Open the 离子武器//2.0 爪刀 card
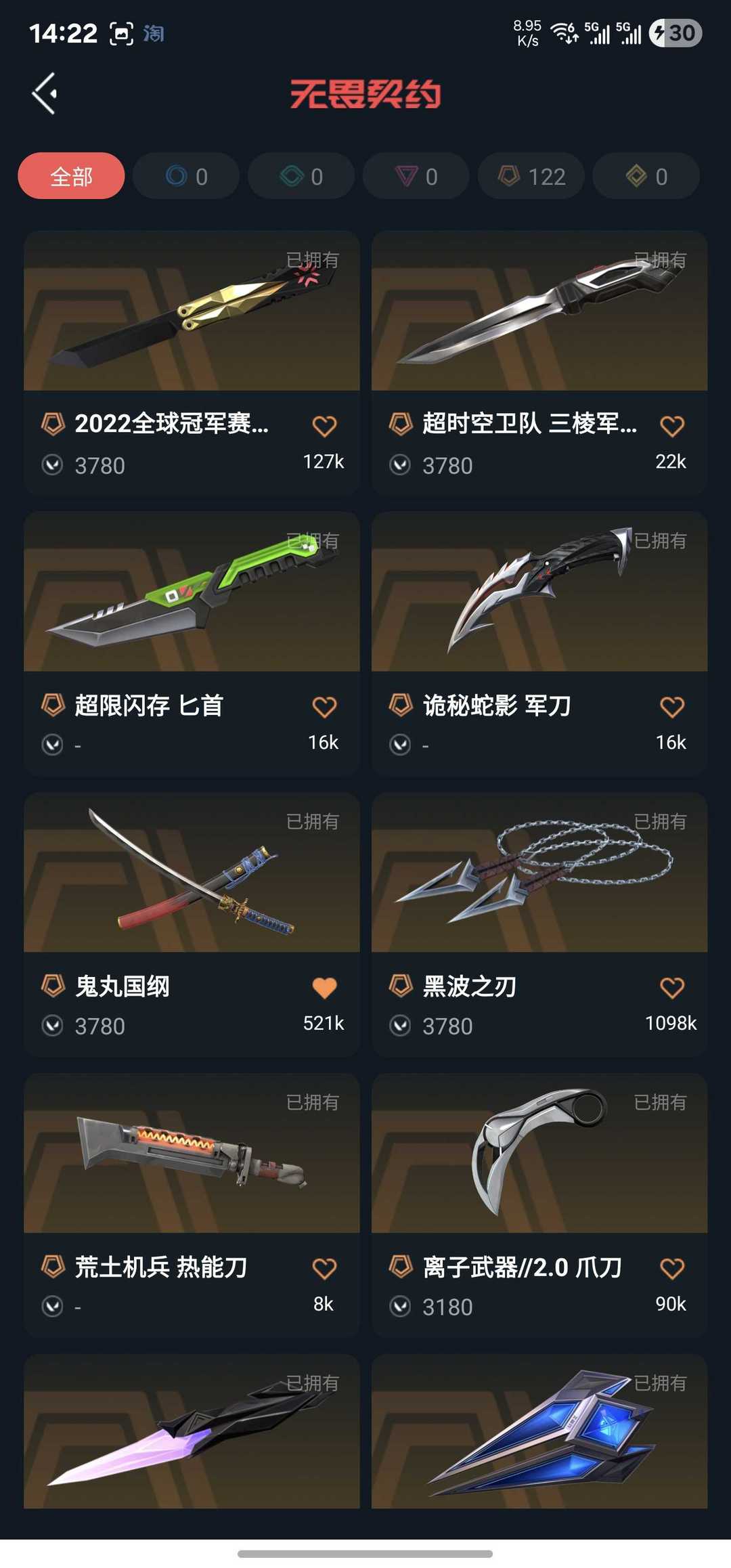731x1568 pixels. pyautogui.click(x=539, y=1206)
